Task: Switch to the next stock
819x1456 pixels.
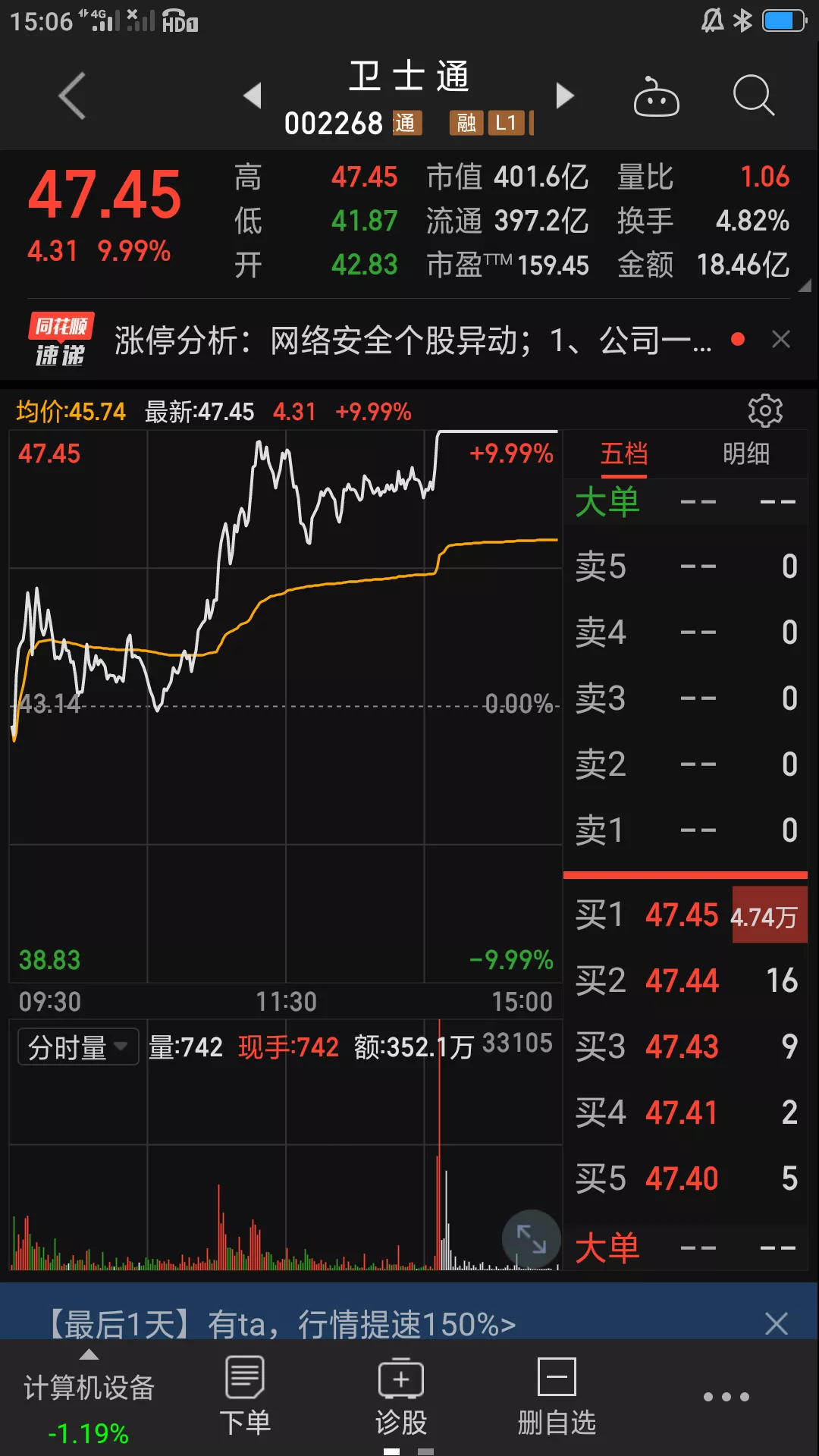Action: [565, 96]
